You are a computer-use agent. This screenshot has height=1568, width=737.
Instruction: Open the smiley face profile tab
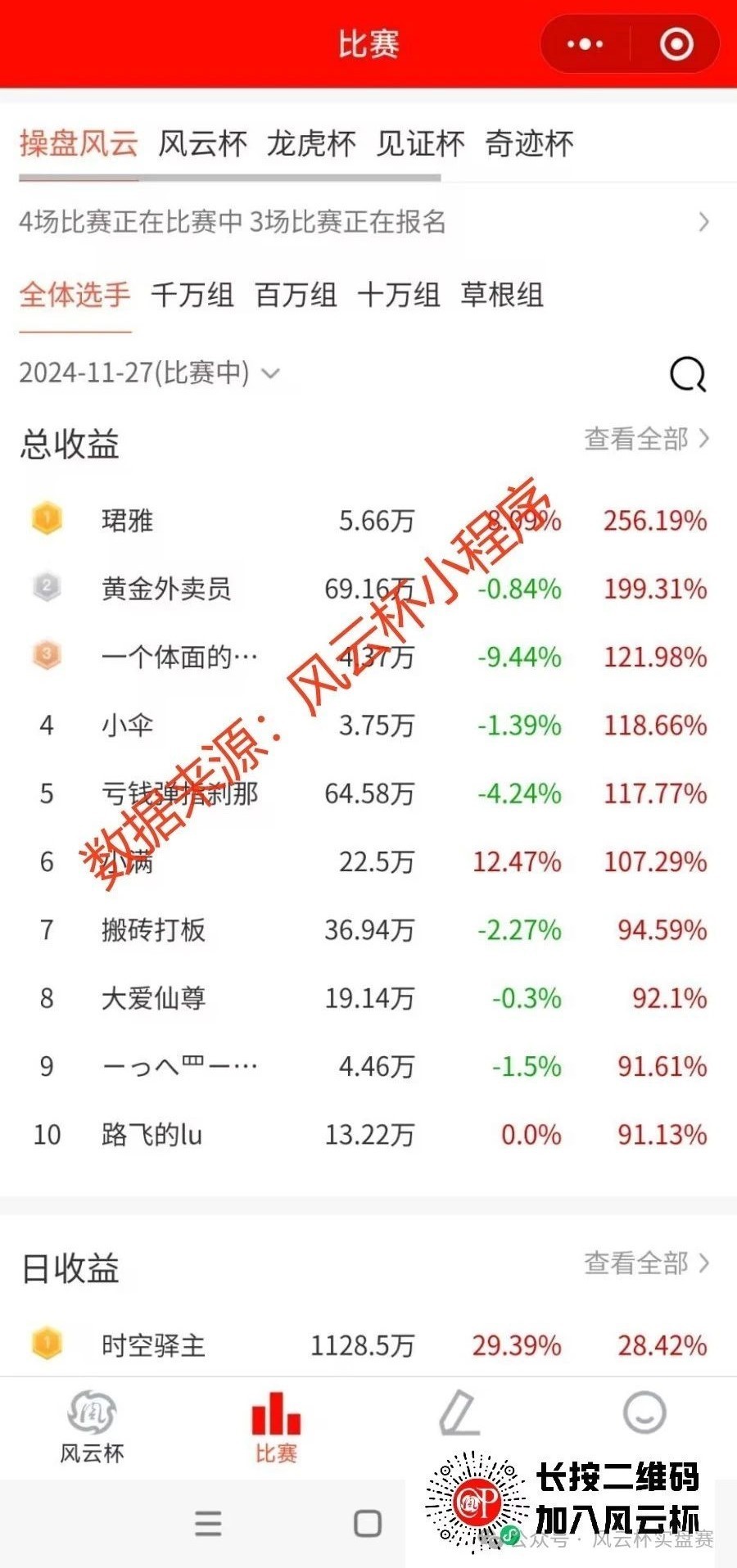[644, 1412]
